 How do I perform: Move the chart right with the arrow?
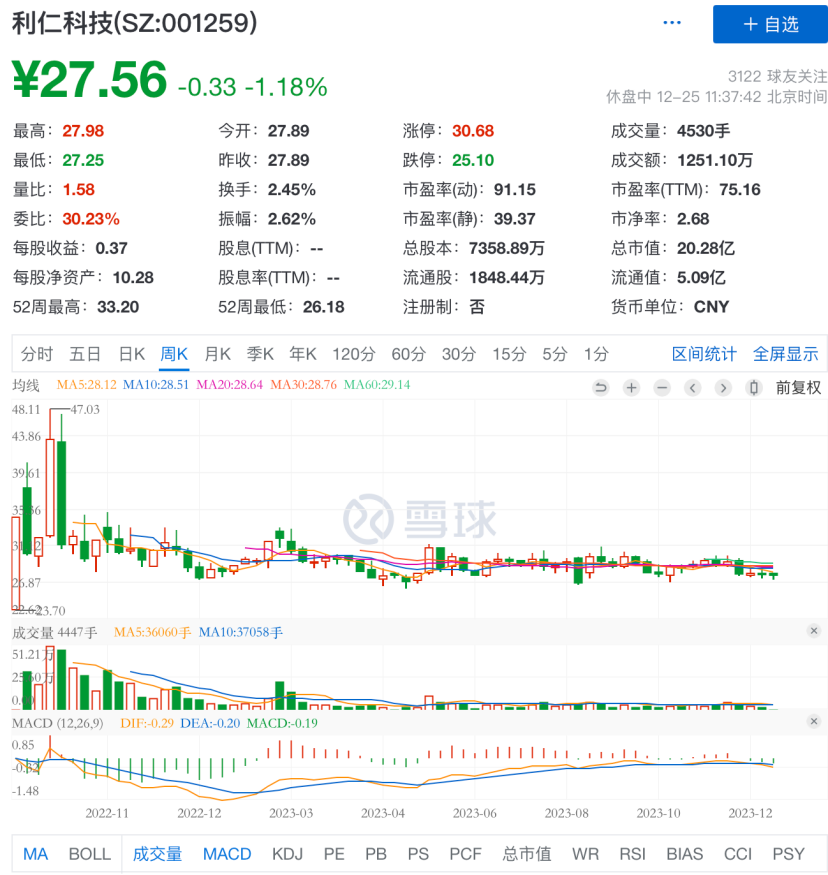723,387
